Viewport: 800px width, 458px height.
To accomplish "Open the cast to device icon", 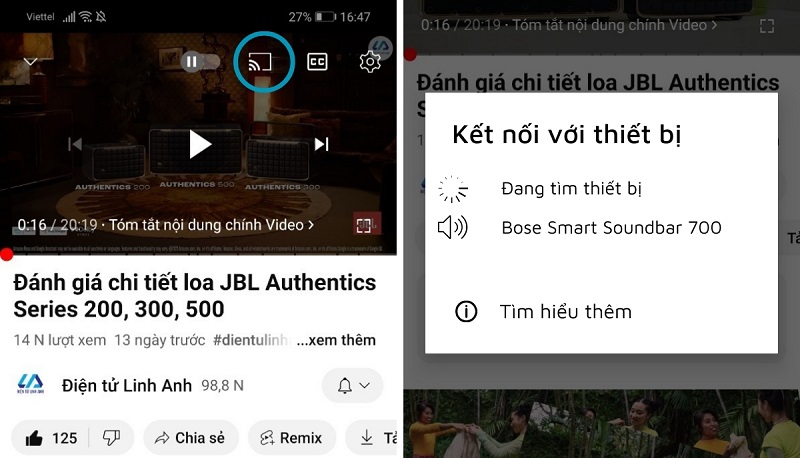I will click(263, 62).
